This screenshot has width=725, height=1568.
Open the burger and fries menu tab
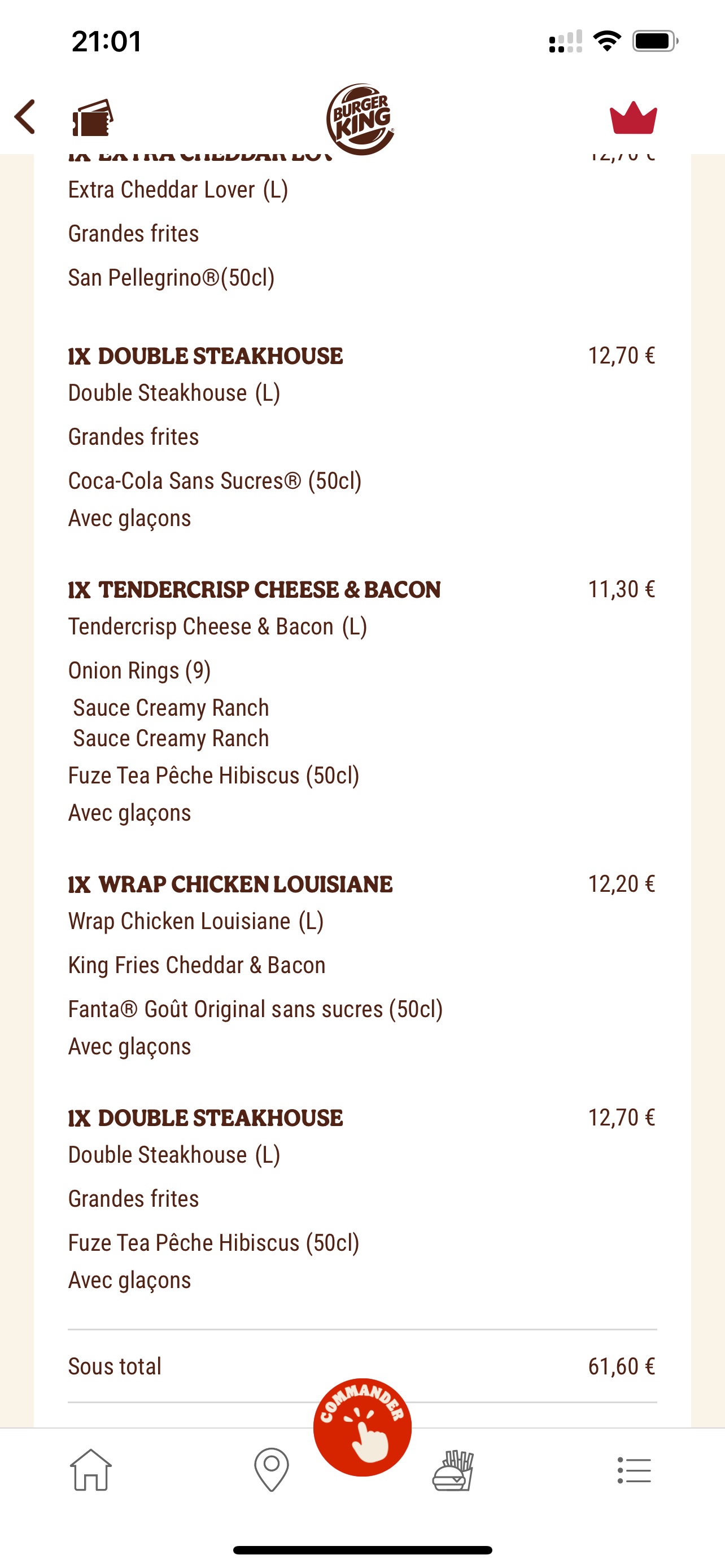pyautogui.click(x=453, y=1470)
